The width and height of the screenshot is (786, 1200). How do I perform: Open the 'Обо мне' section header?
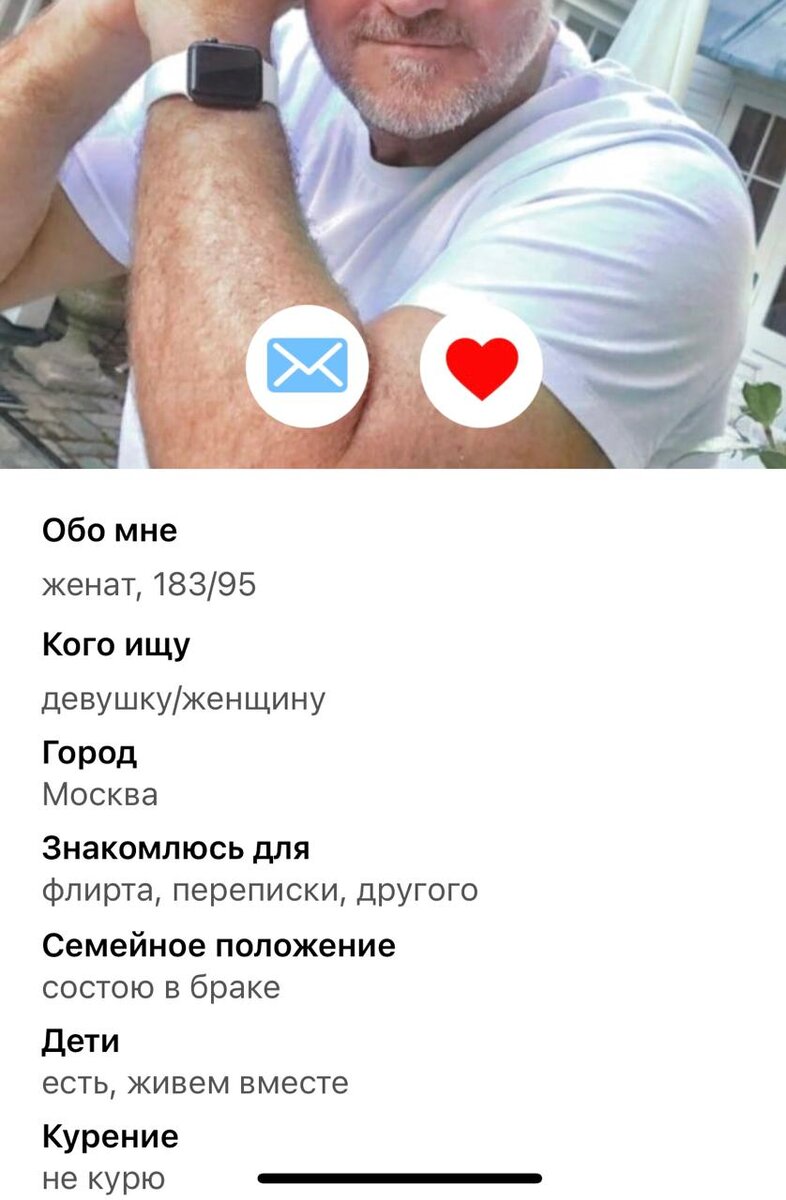pos(108,531)
